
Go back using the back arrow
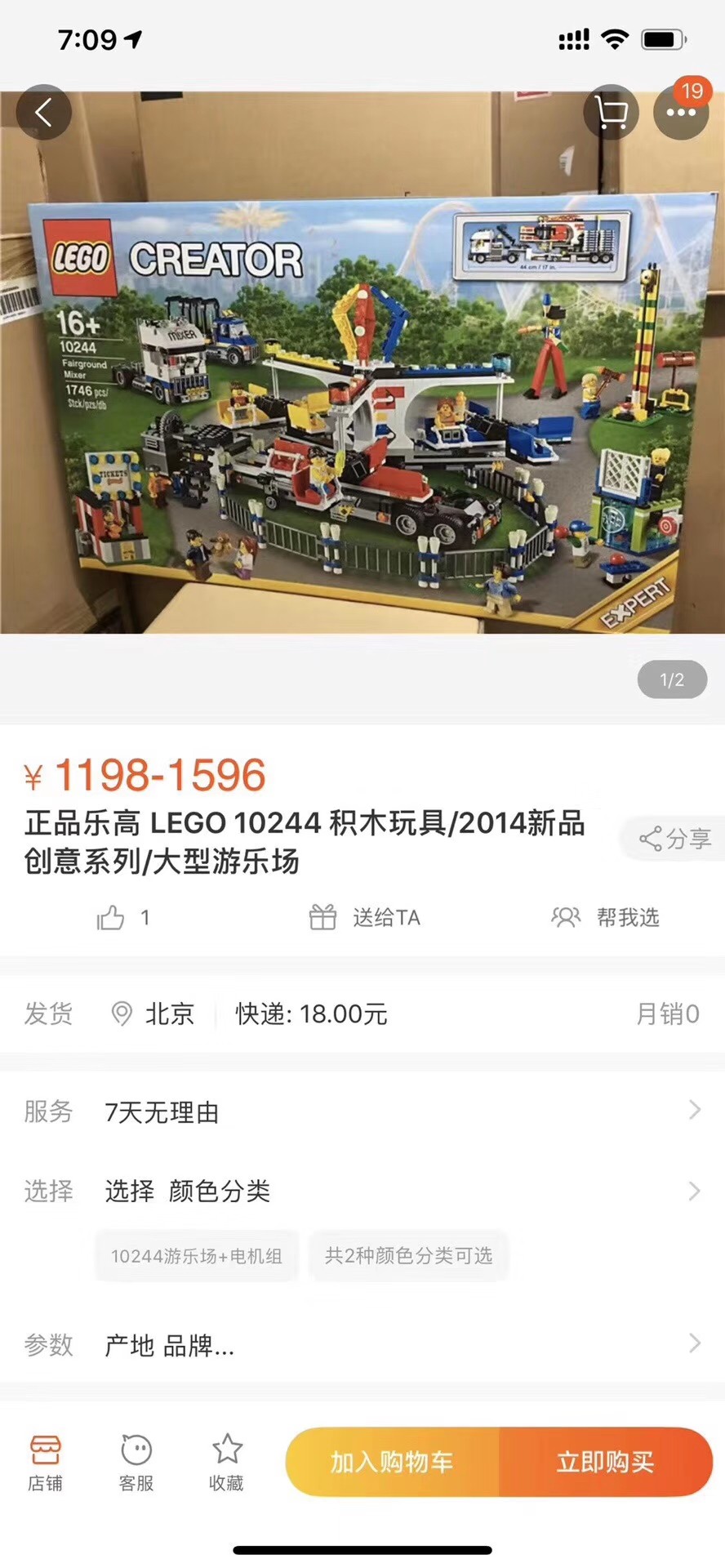click(44, 113)
